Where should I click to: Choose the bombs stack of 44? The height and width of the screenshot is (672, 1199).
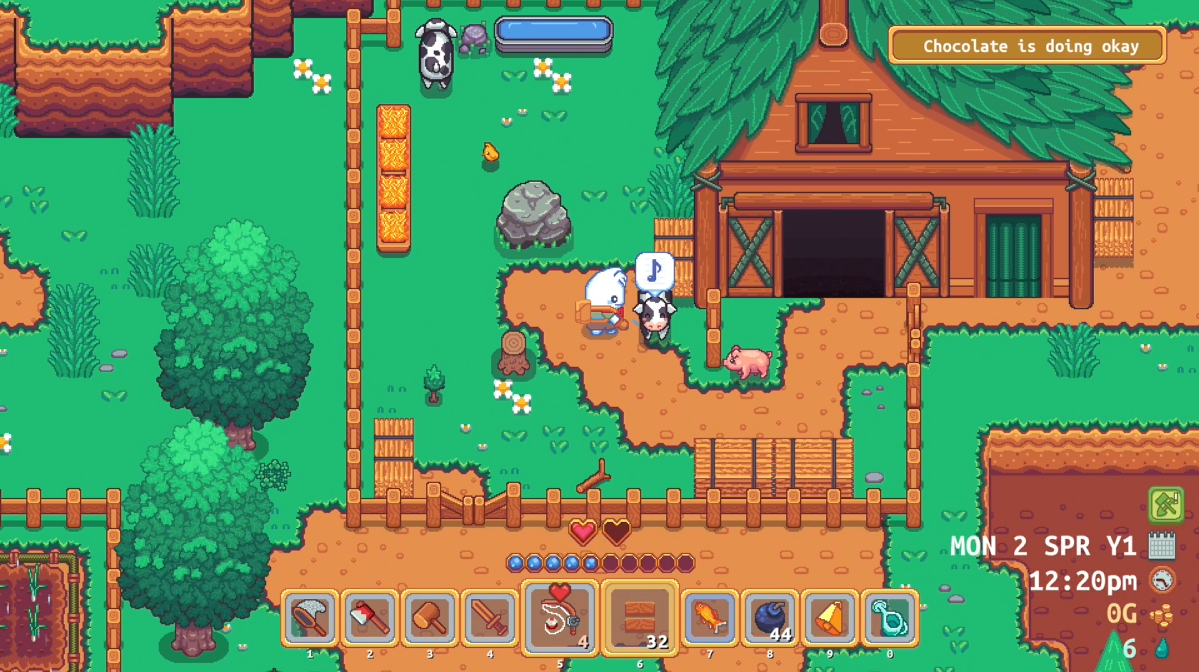point(770,618)
